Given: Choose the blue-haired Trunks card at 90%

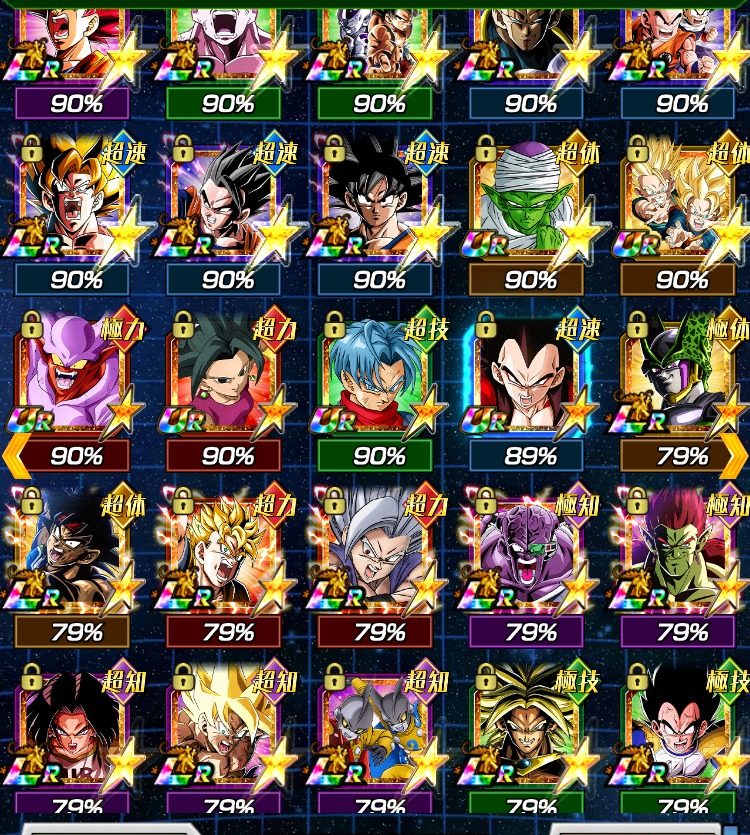Looking at the screenshot, I should 378,380.
